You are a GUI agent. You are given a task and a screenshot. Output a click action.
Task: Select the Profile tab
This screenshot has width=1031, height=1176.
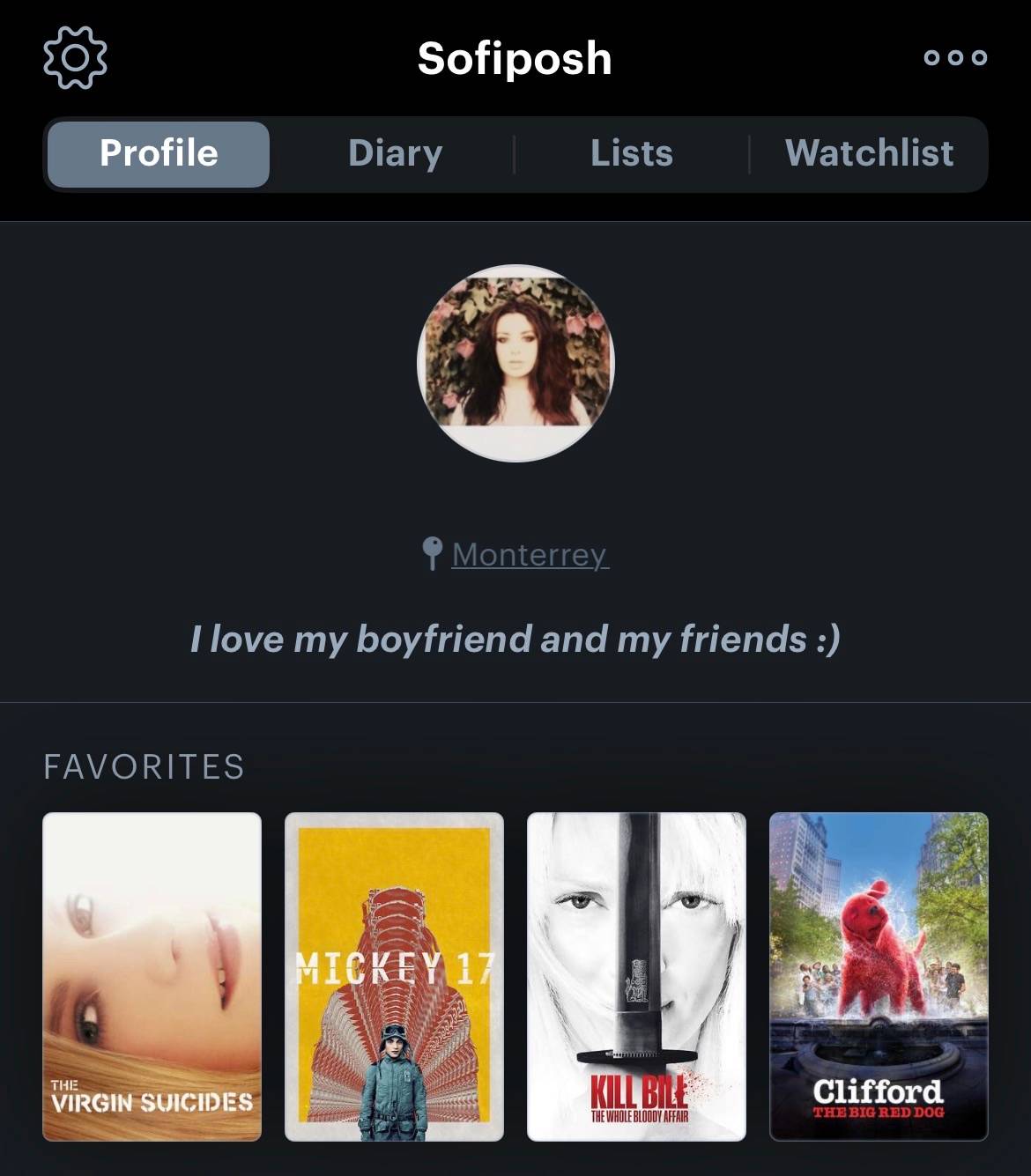coord(159,154)
